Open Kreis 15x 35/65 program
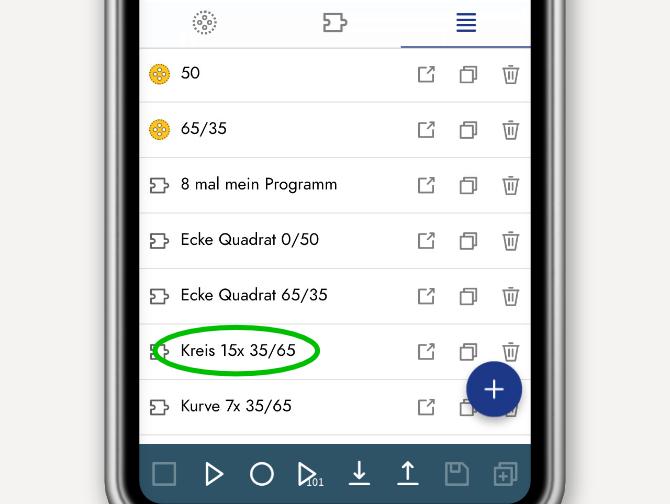The image size is (670, 504). coord(238,351)
